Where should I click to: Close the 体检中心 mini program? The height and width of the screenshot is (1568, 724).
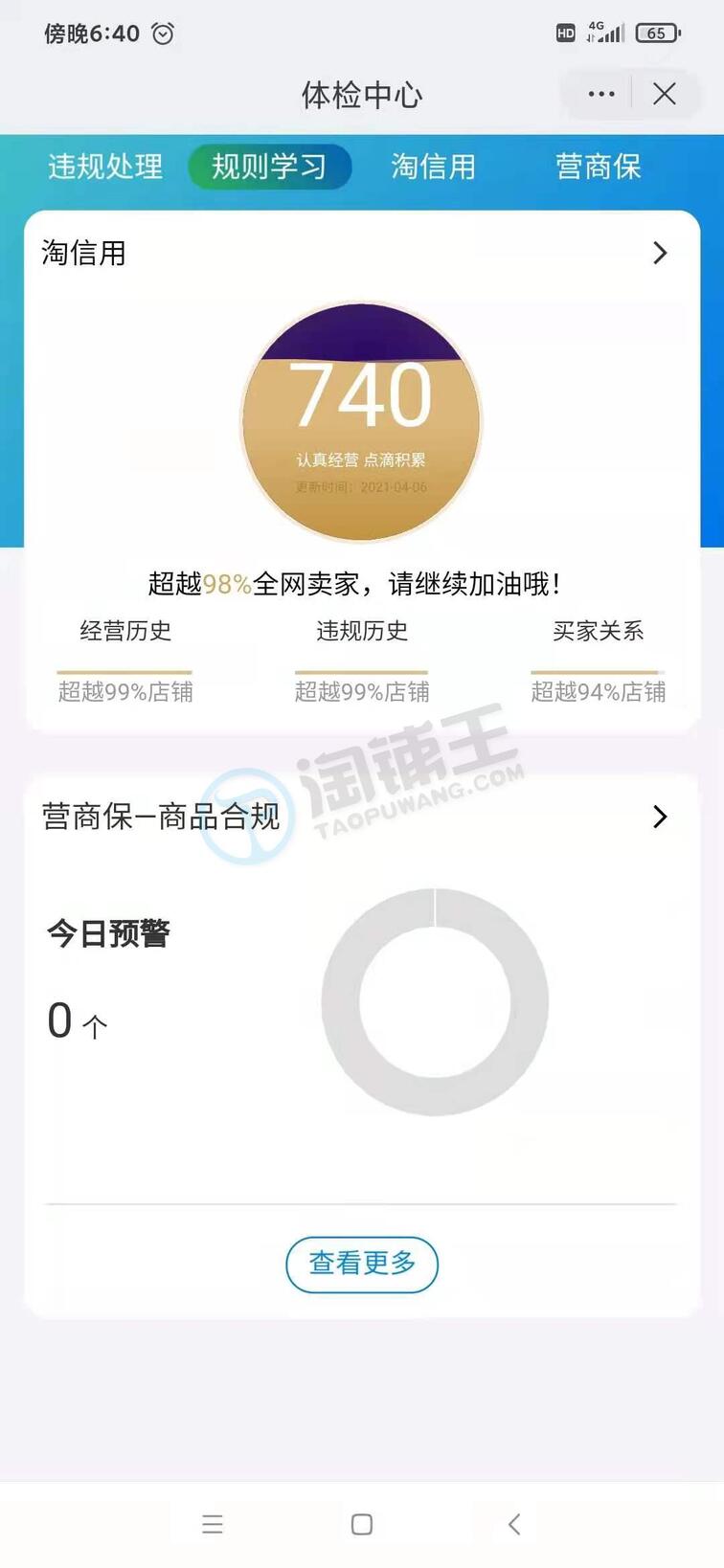tap(665, 94)
